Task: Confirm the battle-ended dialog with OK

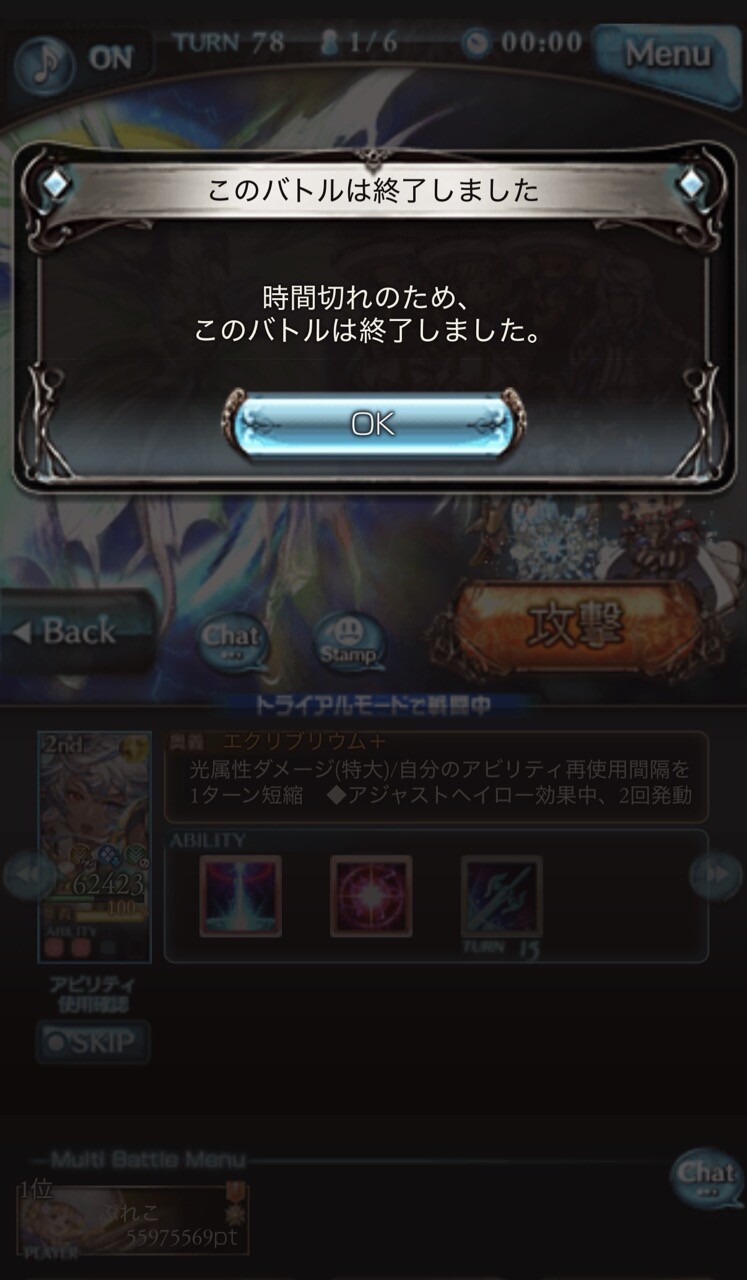Action: (x=373, y=424)
